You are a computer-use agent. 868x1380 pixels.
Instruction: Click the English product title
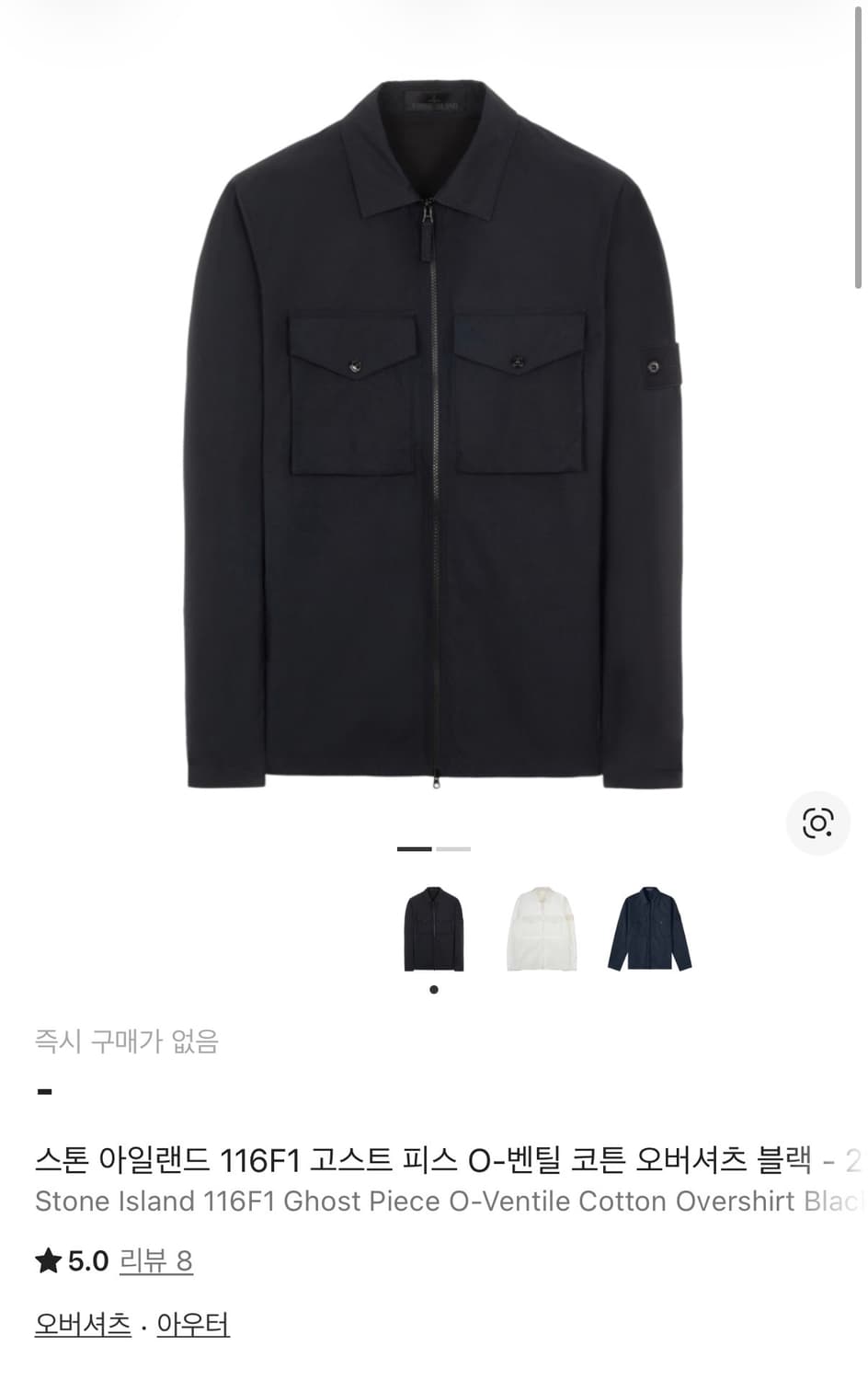point(414,1202)
